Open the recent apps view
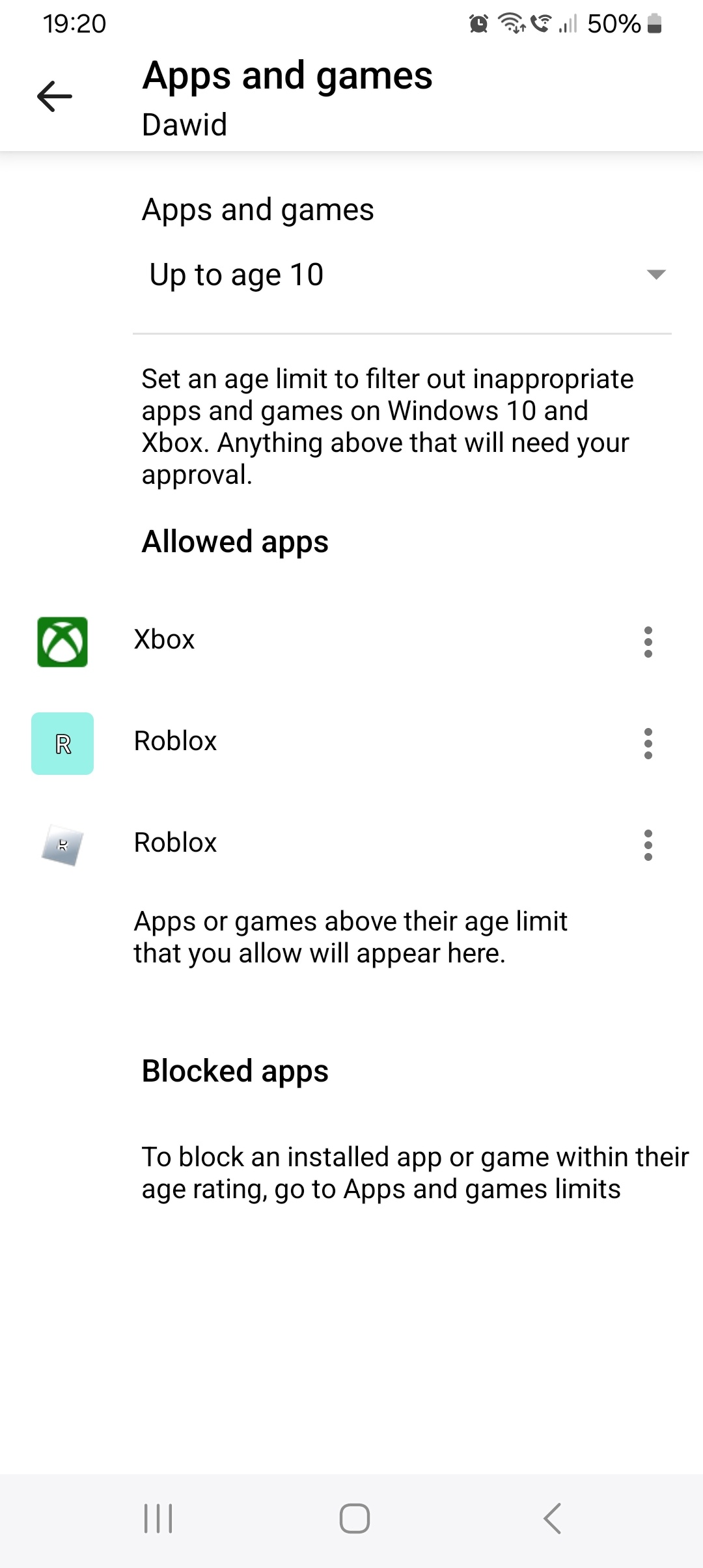 click(x=158, y=1519)
